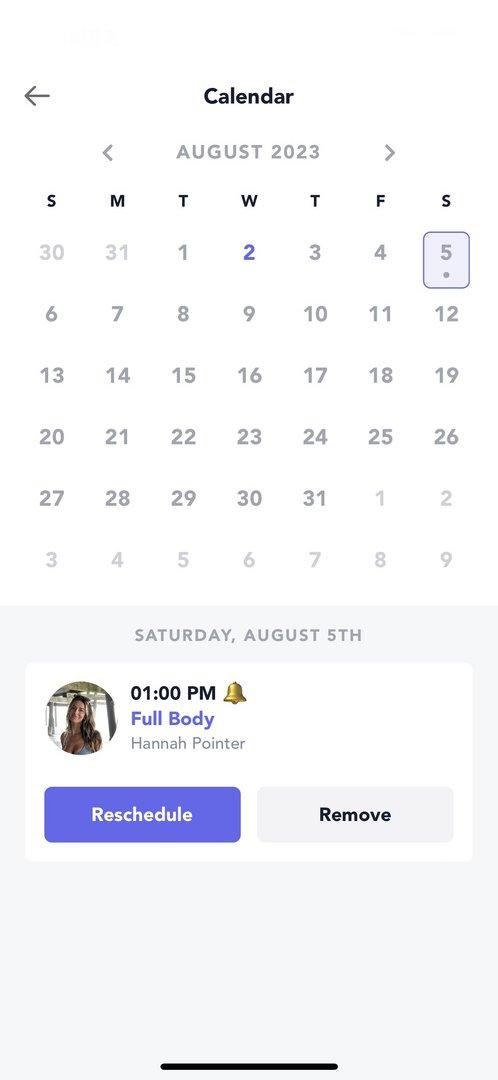Viewport: 498px width, 1080px height.
Task: Pick August 10 on the calendar
Action: coord(315,314)
